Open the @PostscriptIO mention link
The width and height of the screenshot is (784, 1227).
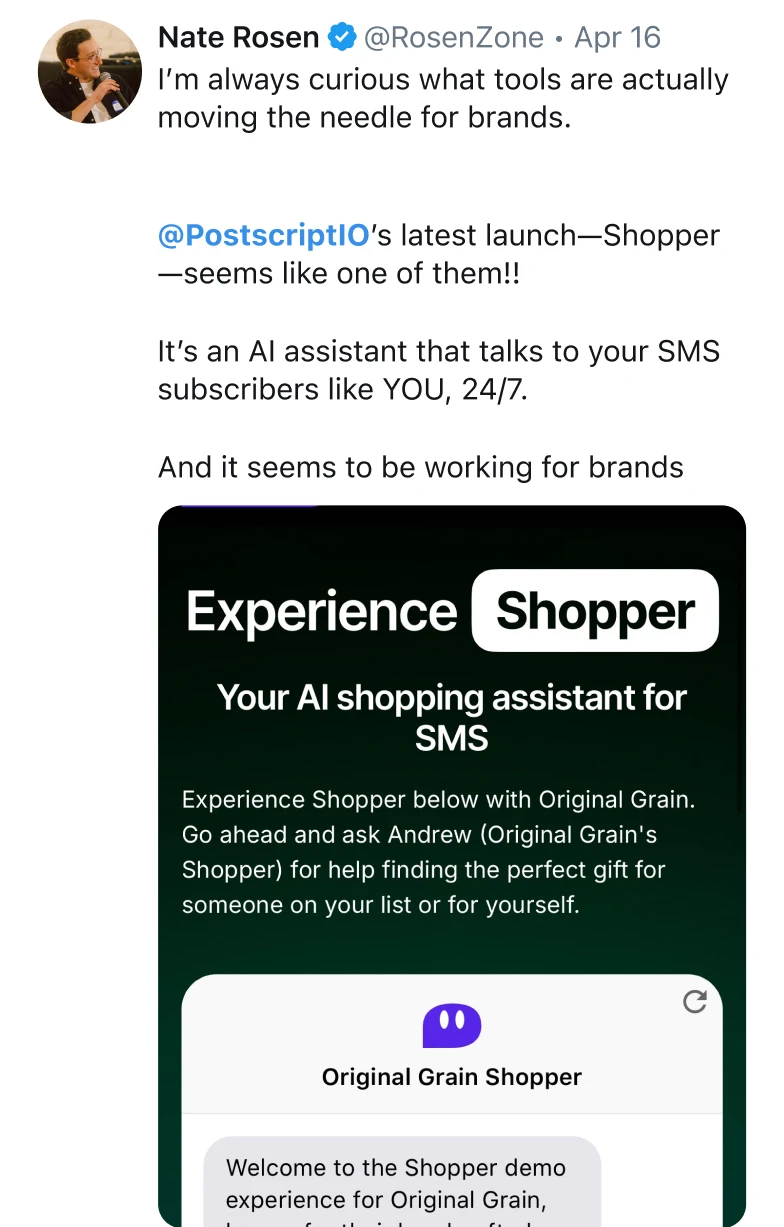pyautogui.click(x=263, y=236)
